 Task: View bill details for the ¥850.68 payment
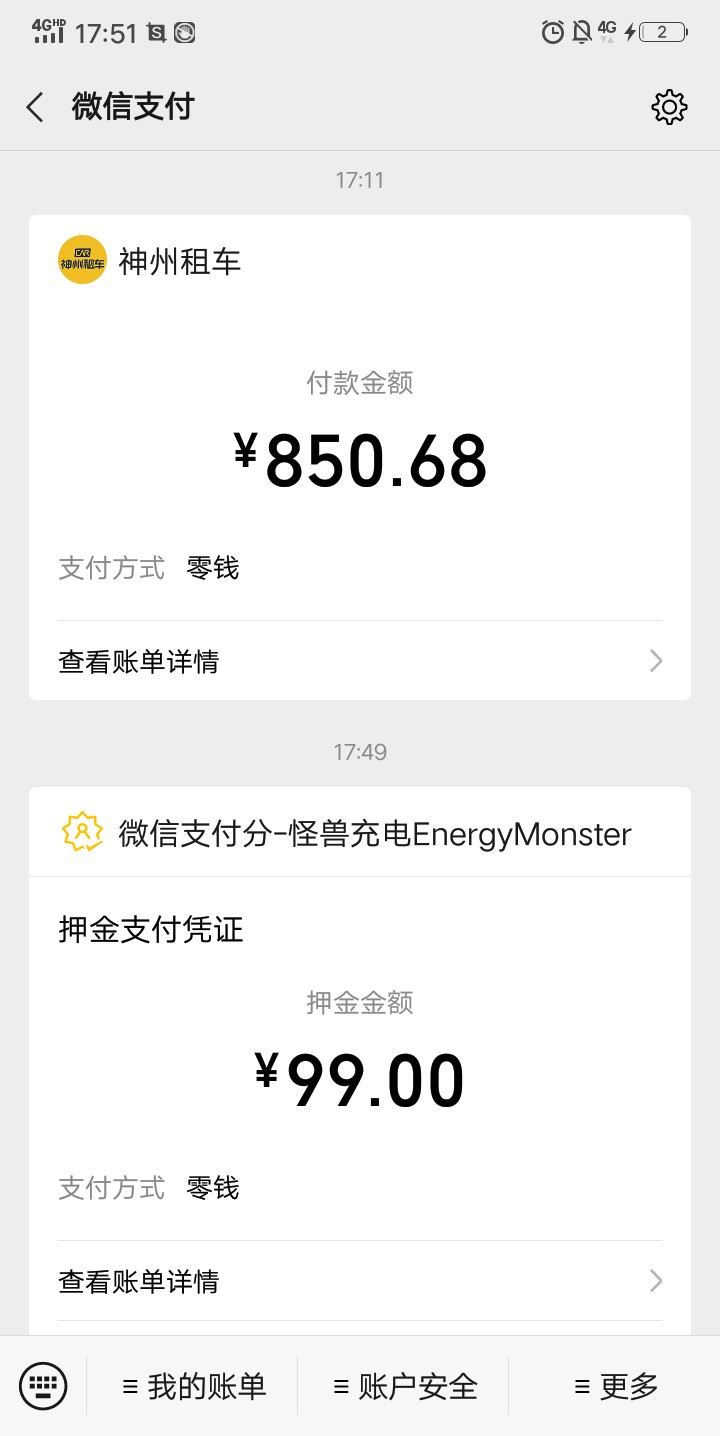[x=360, y=661]
